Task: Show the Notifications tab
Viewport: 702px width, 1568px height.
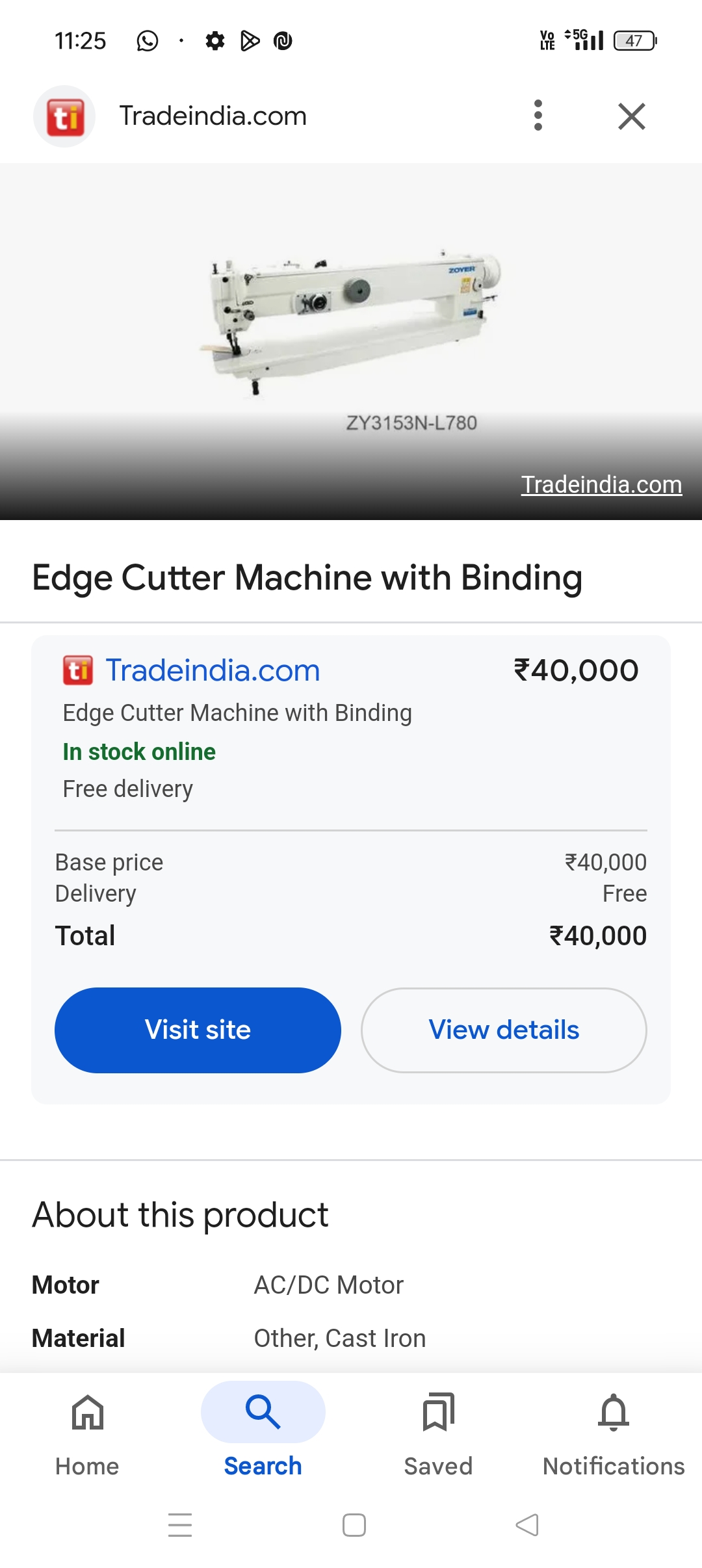Action: click(614, 1429)
